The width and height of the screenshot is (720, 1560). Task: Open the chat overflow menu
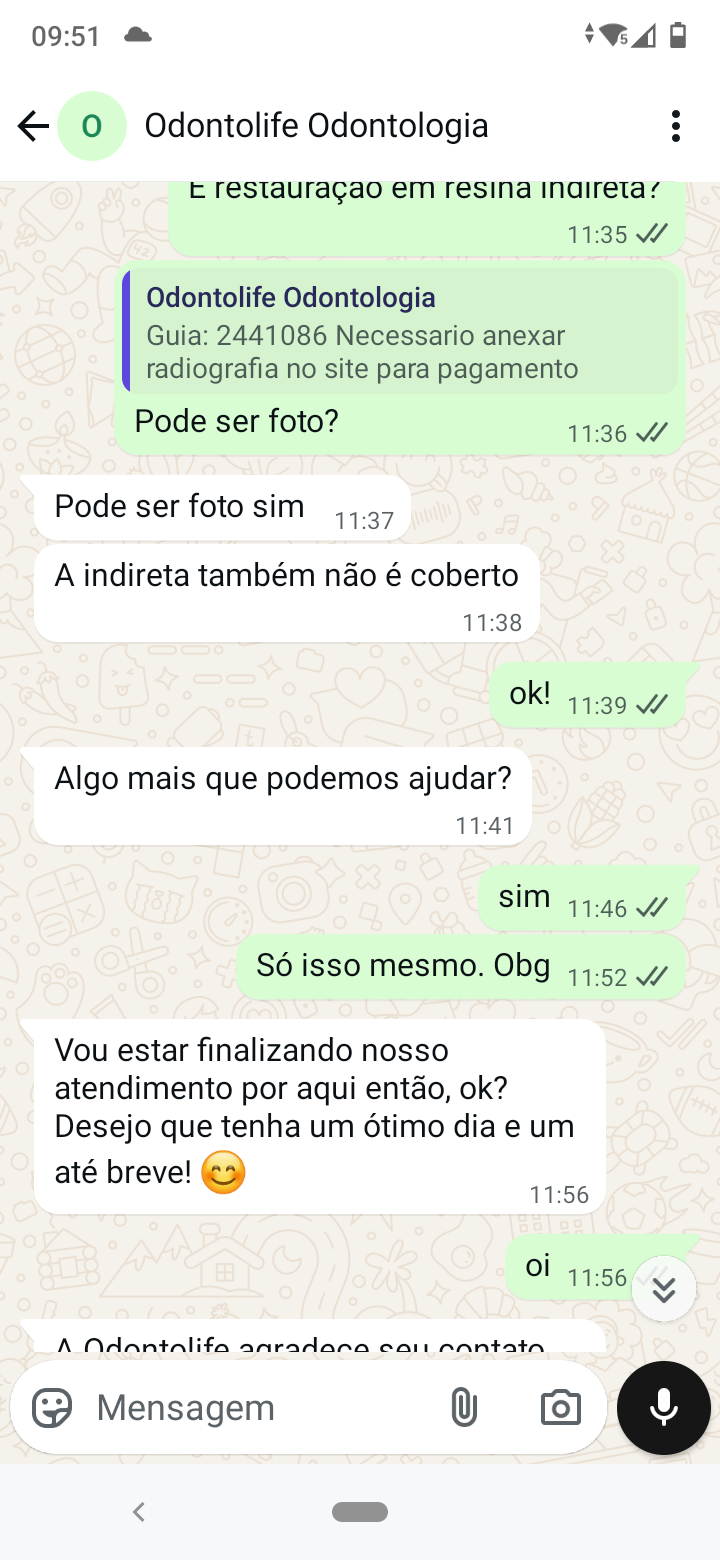(676, 126)
